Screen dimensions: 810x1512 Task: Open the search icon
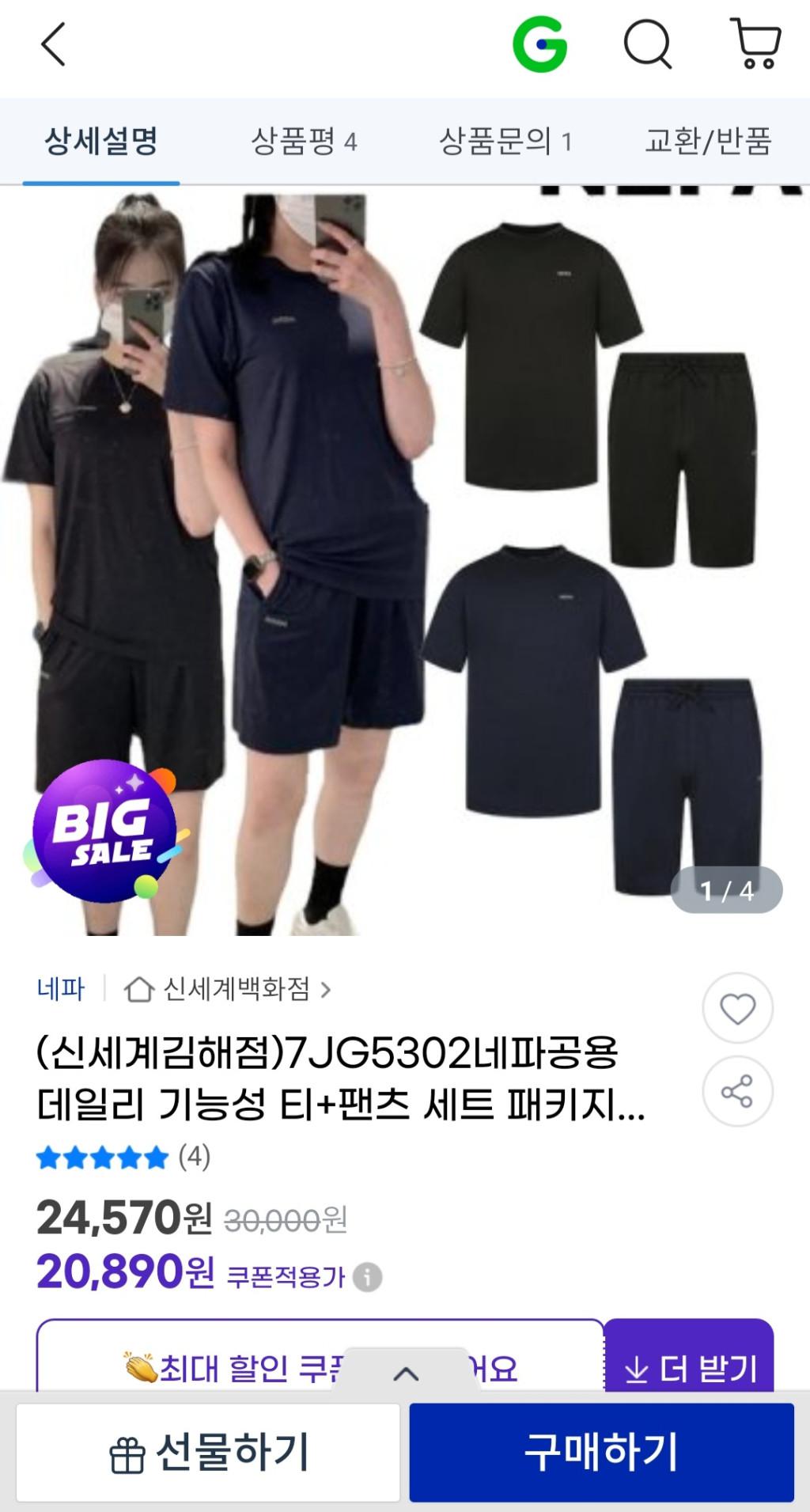coord(648,45)
